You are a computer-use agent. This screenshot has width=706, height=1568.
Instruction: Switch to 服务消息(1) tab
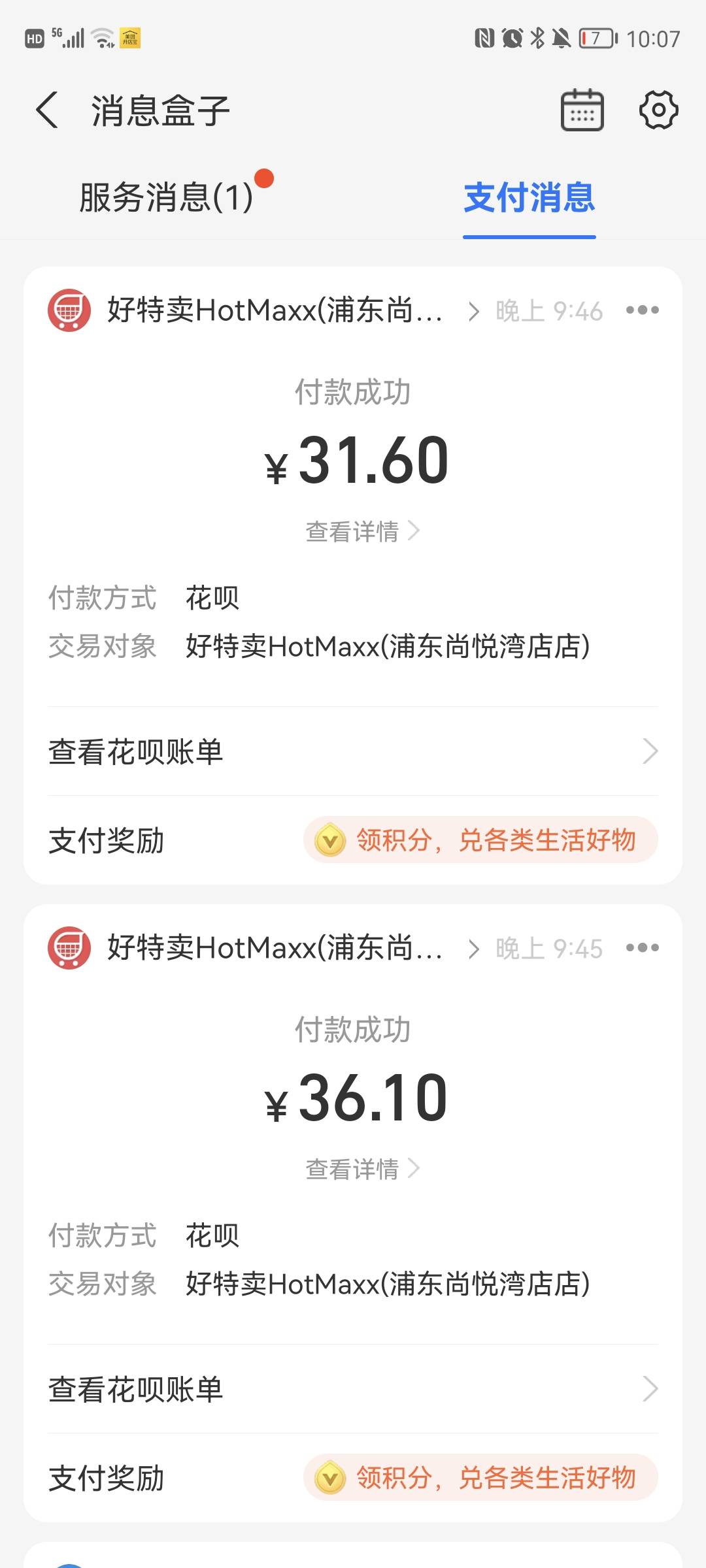point(166,197)
